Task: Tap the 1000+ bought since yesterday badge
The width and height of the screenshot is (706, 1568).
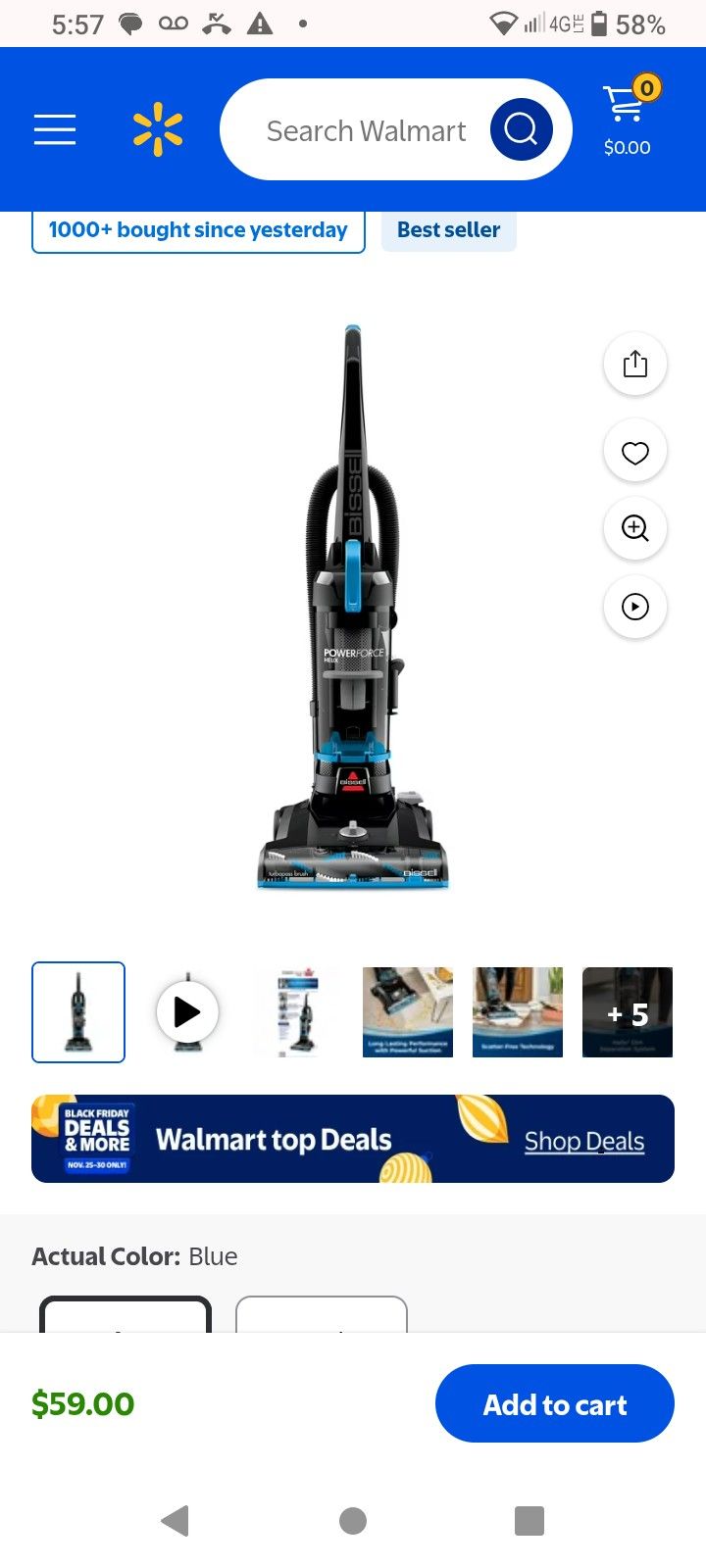Action: (198, 229)
